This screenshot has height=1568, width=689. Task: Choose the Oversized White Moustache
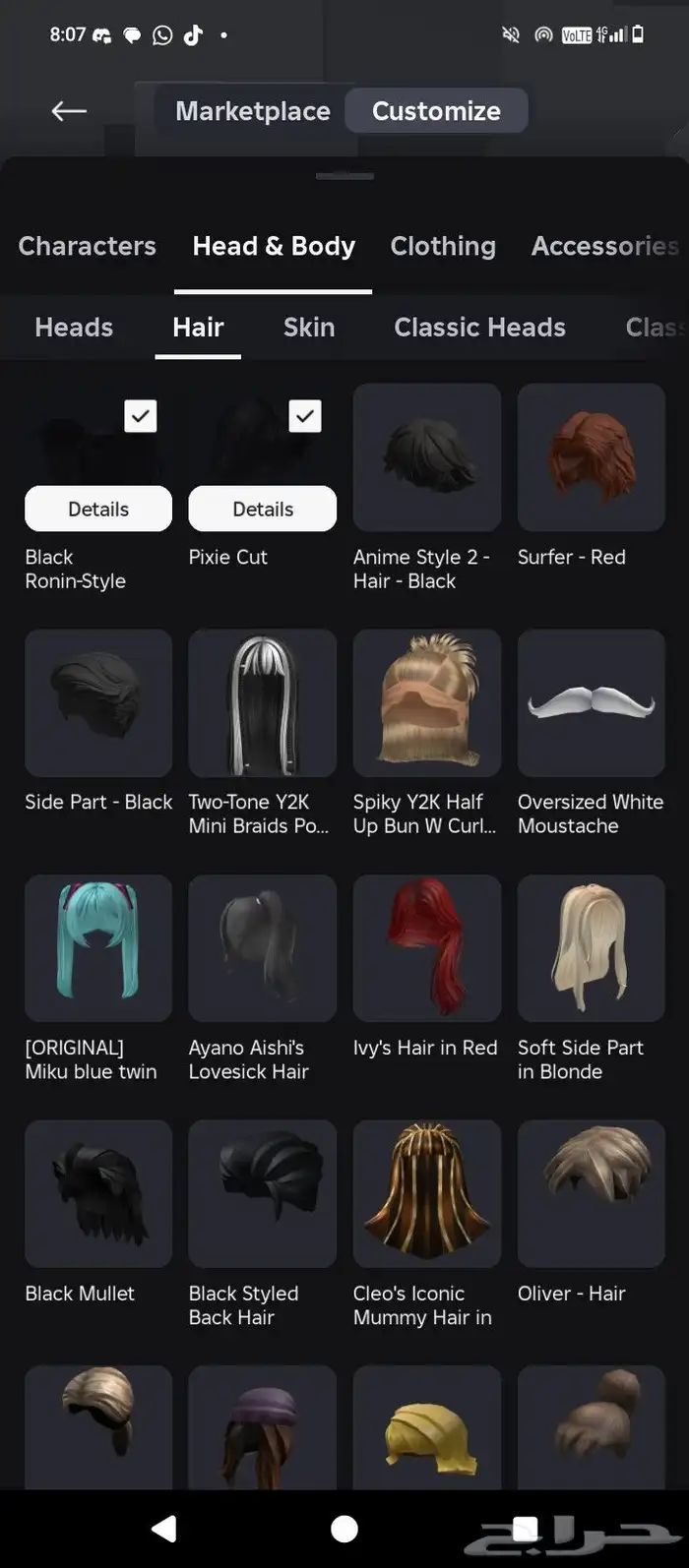[592, 702]
